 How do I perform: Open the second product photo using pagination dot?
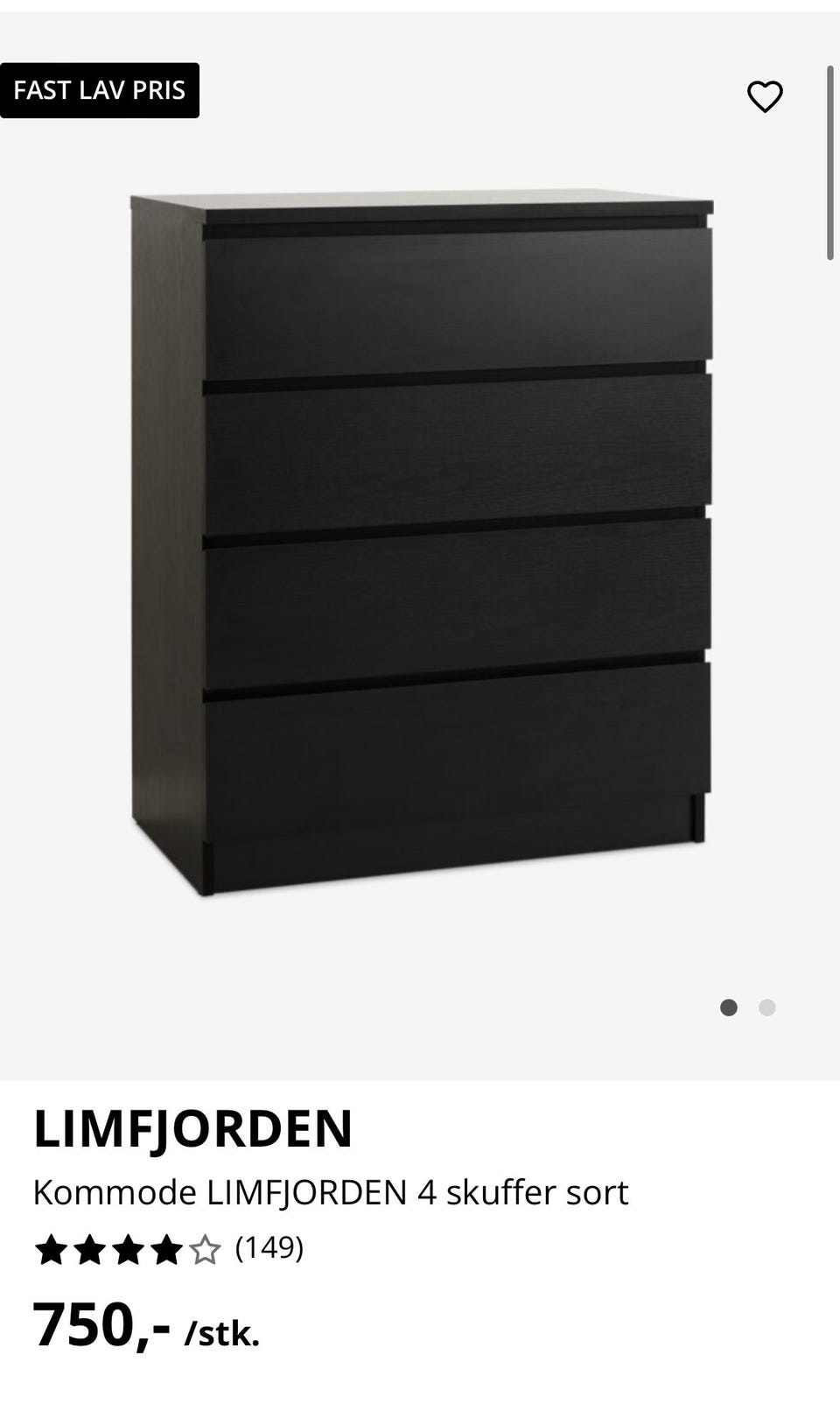766,1007
